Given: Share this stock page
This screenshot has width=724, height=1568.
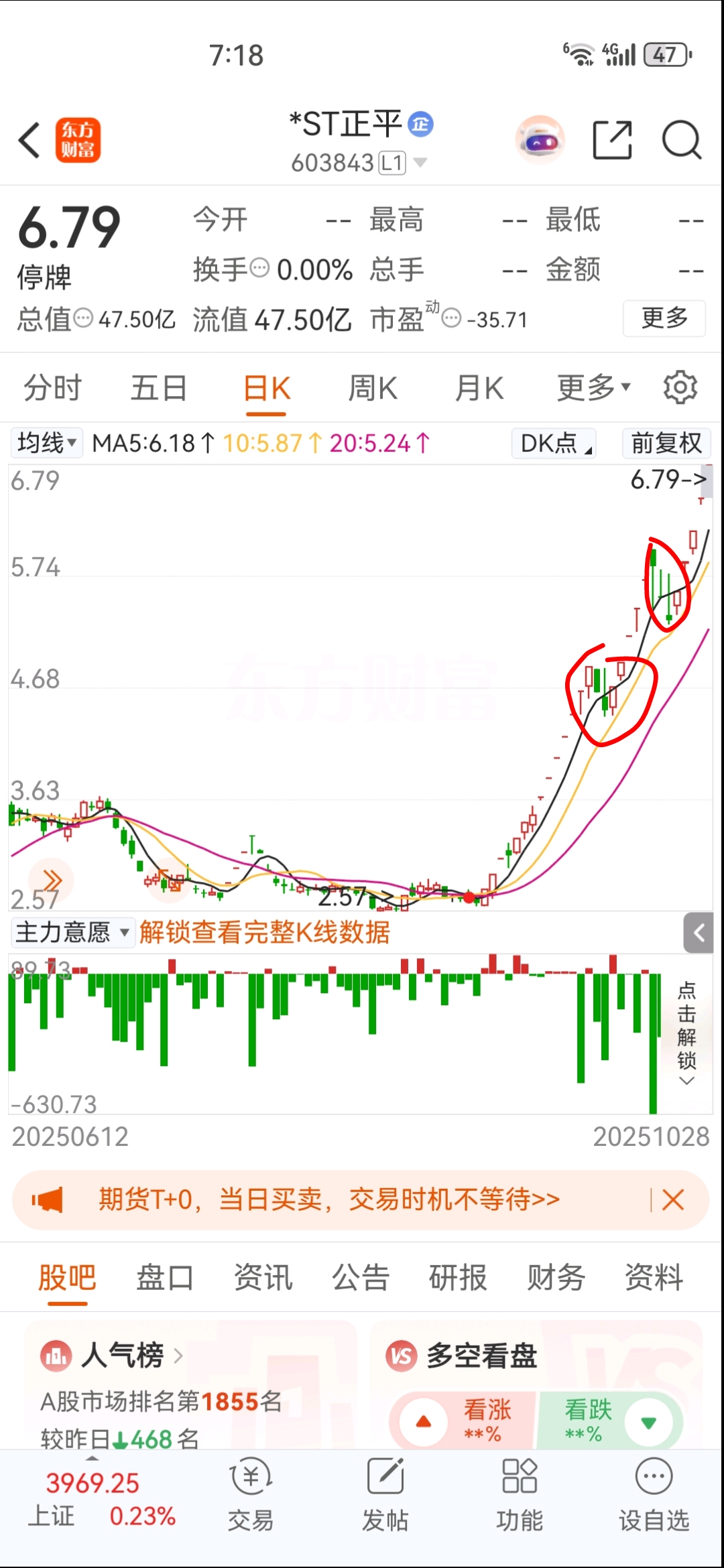Looking at the screenshot, I should 612,140.
